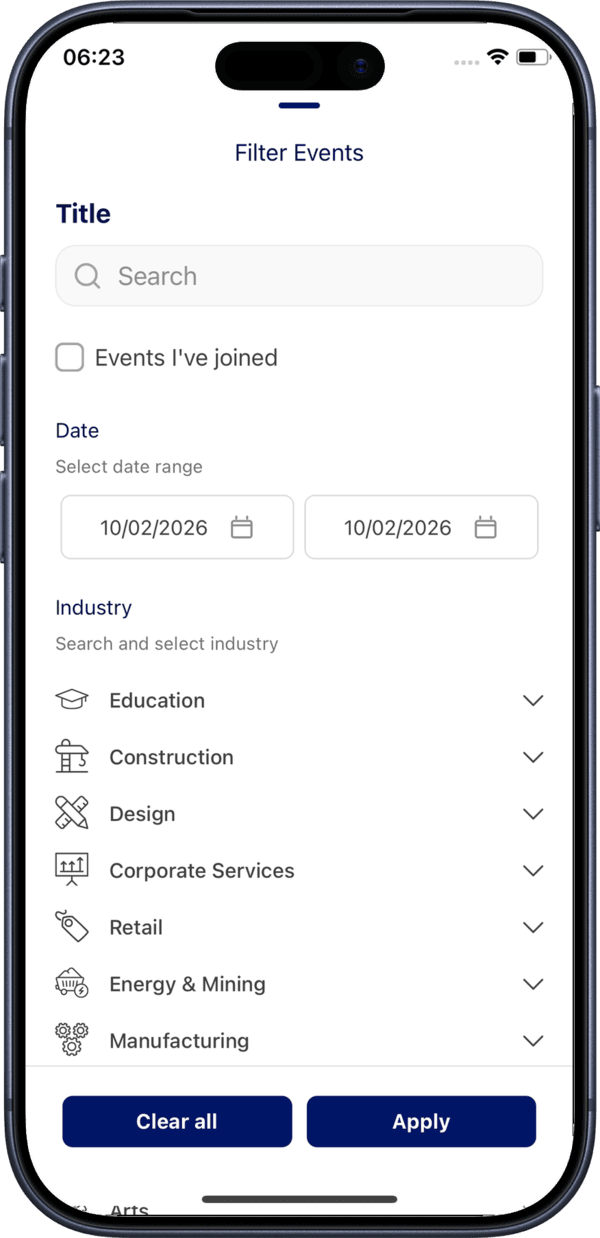Image resolution: width=600 pixels, height=1238 pixels.
Task: Expand the Education industry
Action: [x=533, y=701]
